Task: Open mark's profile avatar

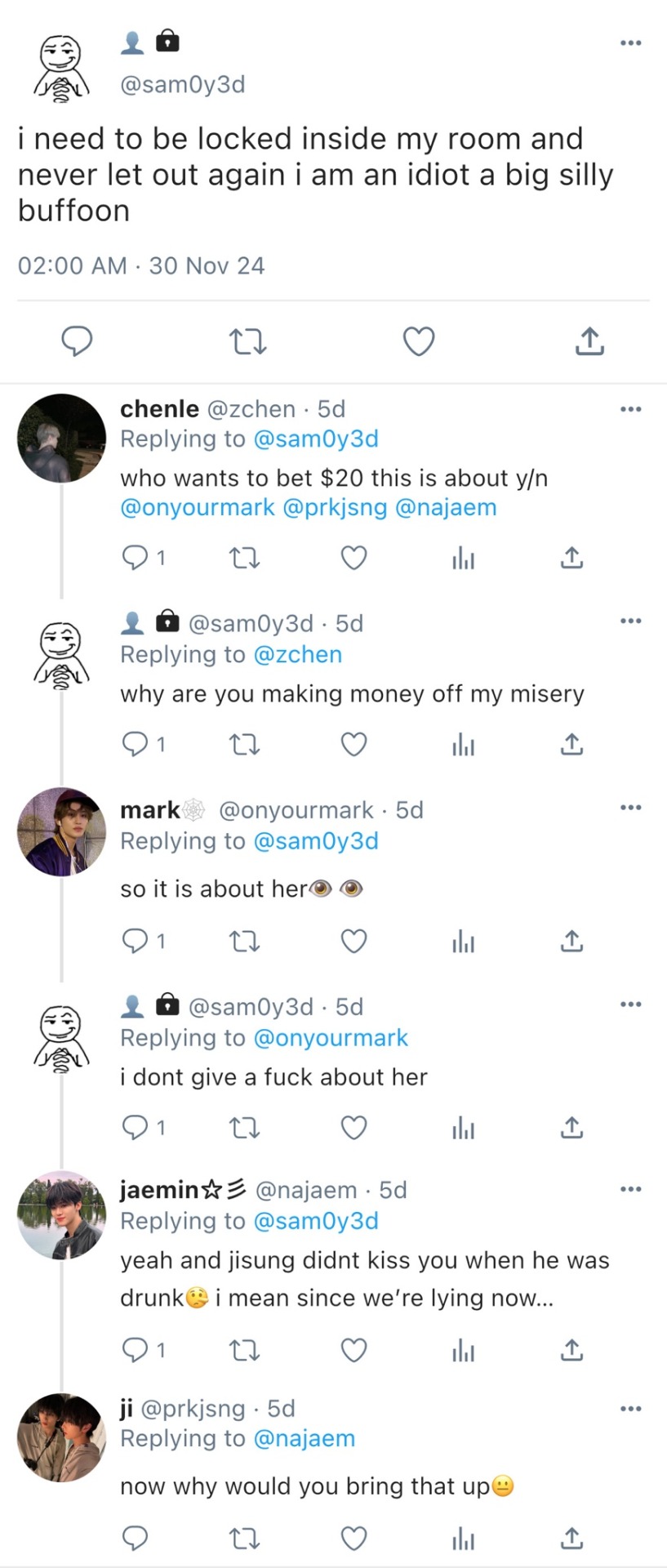Action: [x=62, y=831]
